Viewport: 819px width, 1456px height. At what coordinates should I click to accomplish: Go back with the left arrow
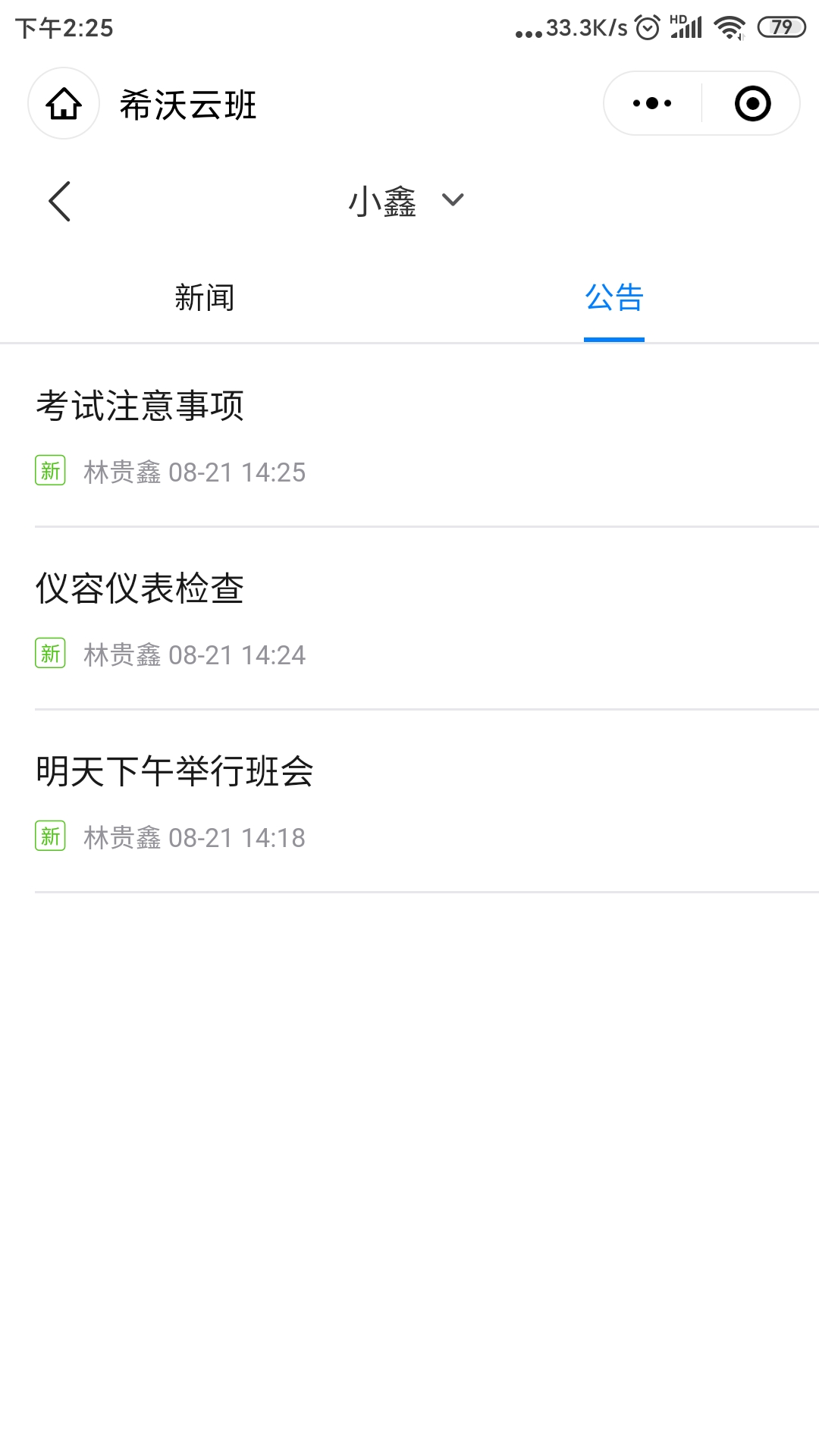tap(59, 201)
